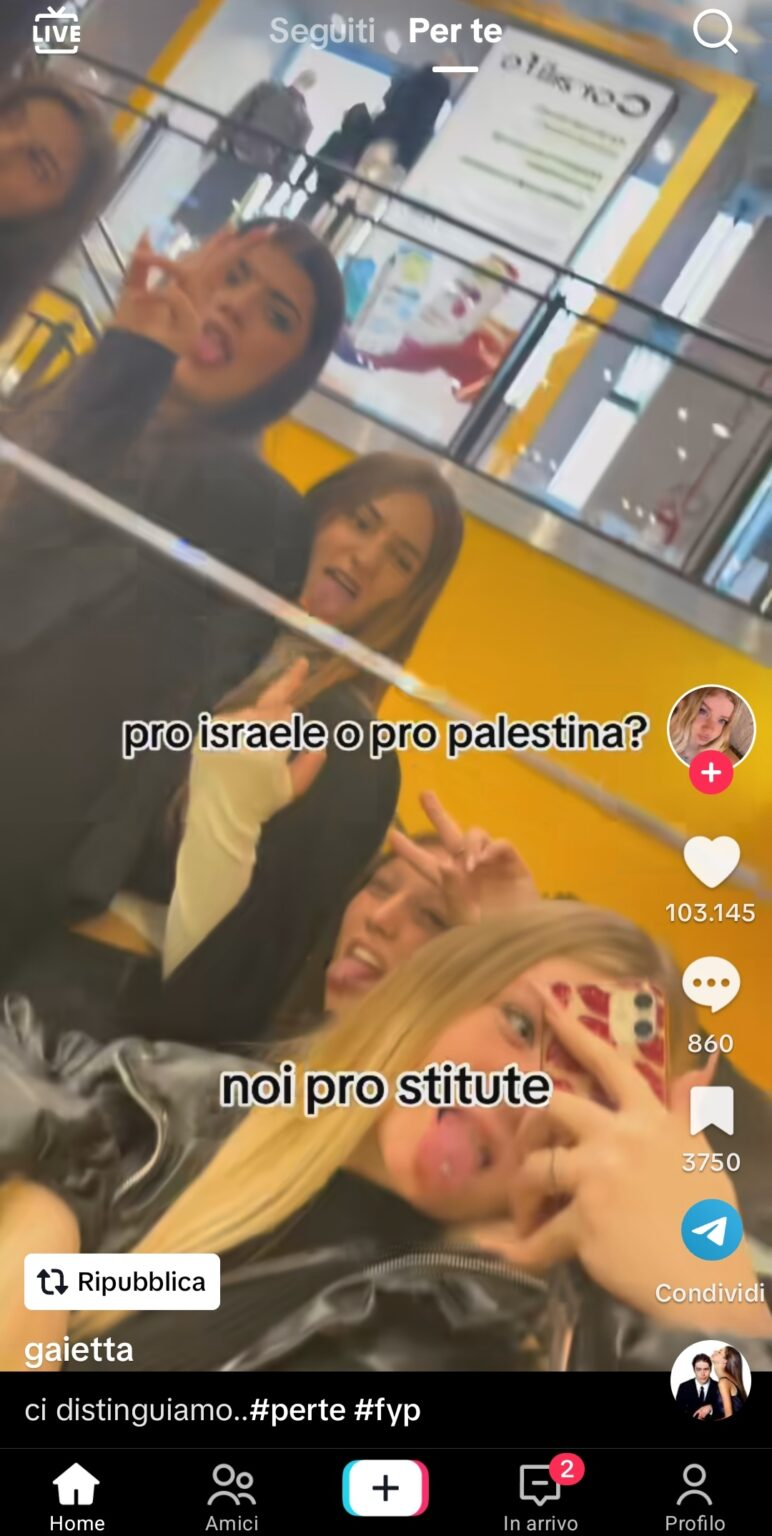Open the comments on this video
Screen dimensions: 772x1536
coord(711,987)
